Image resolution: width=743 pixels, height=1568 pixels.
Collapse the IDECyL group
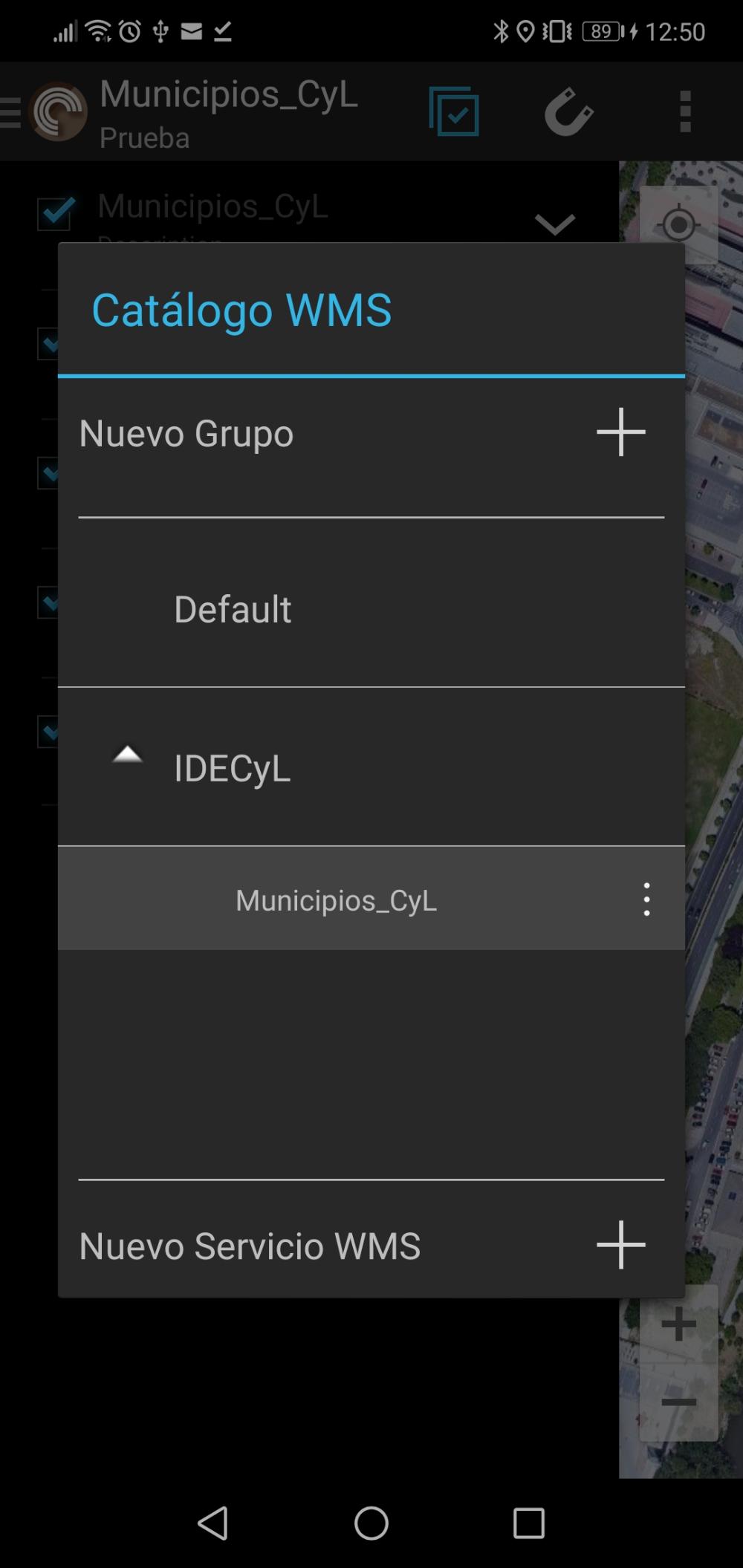pos(127,755)
